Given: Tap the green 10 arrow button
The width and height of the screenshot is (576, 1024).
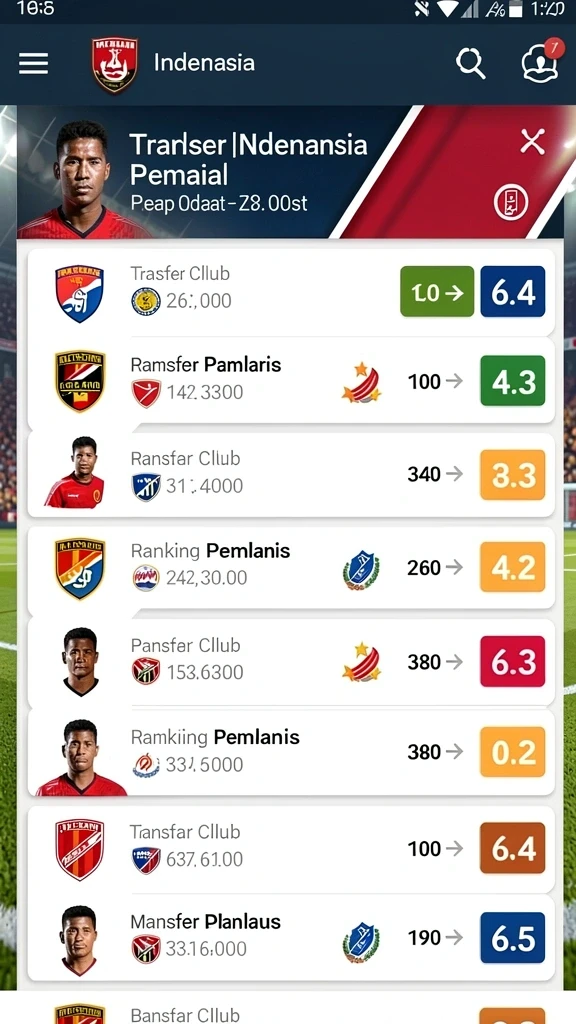Looking at the screenshot, I should click(x=437, y=292).
